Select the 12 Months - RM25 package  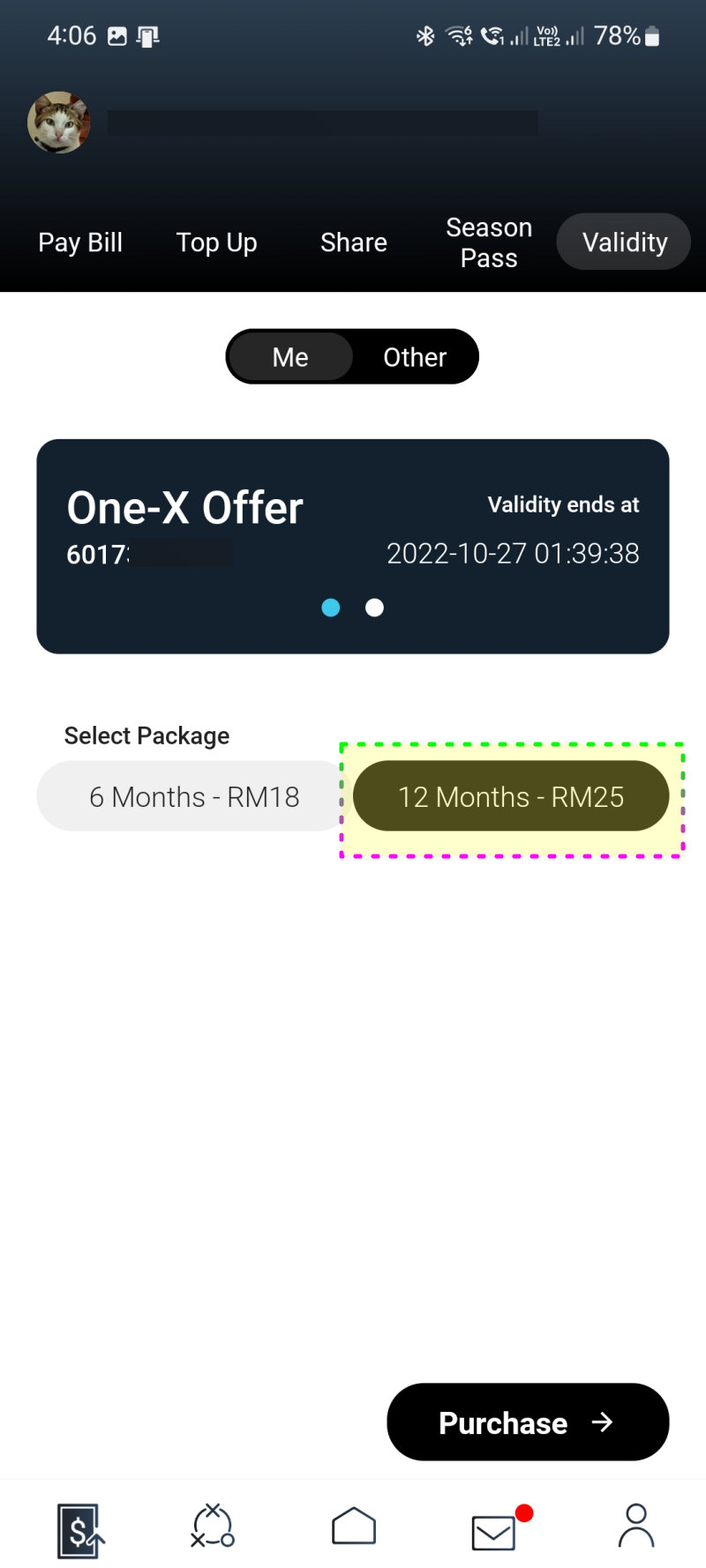tap(511, 796)
